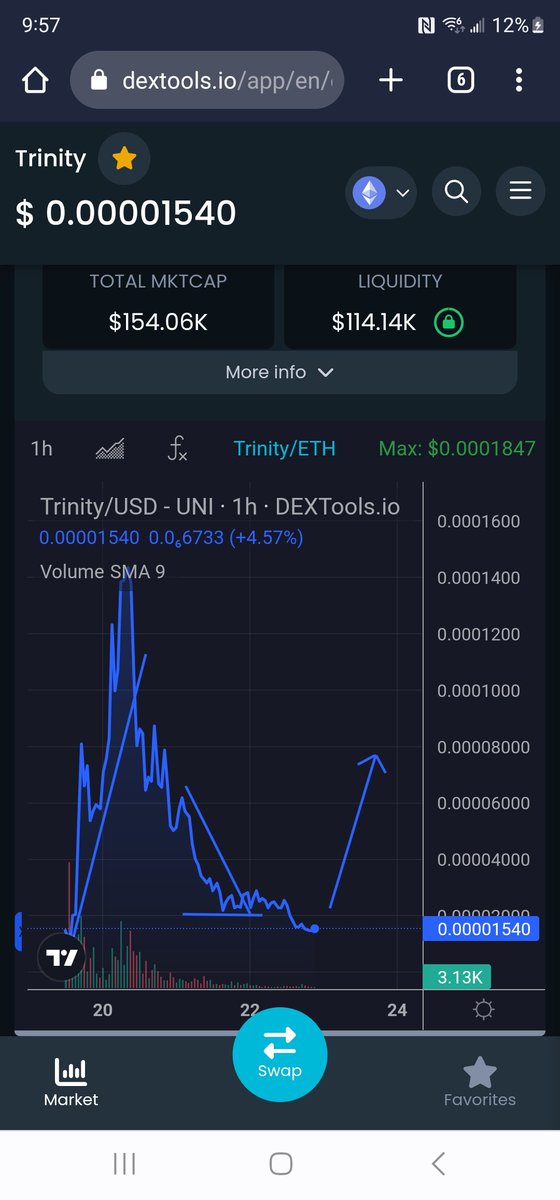
Task: Toggle the favorite star next to Trinity
Action: pyautogui.click(x=125, y=159)
